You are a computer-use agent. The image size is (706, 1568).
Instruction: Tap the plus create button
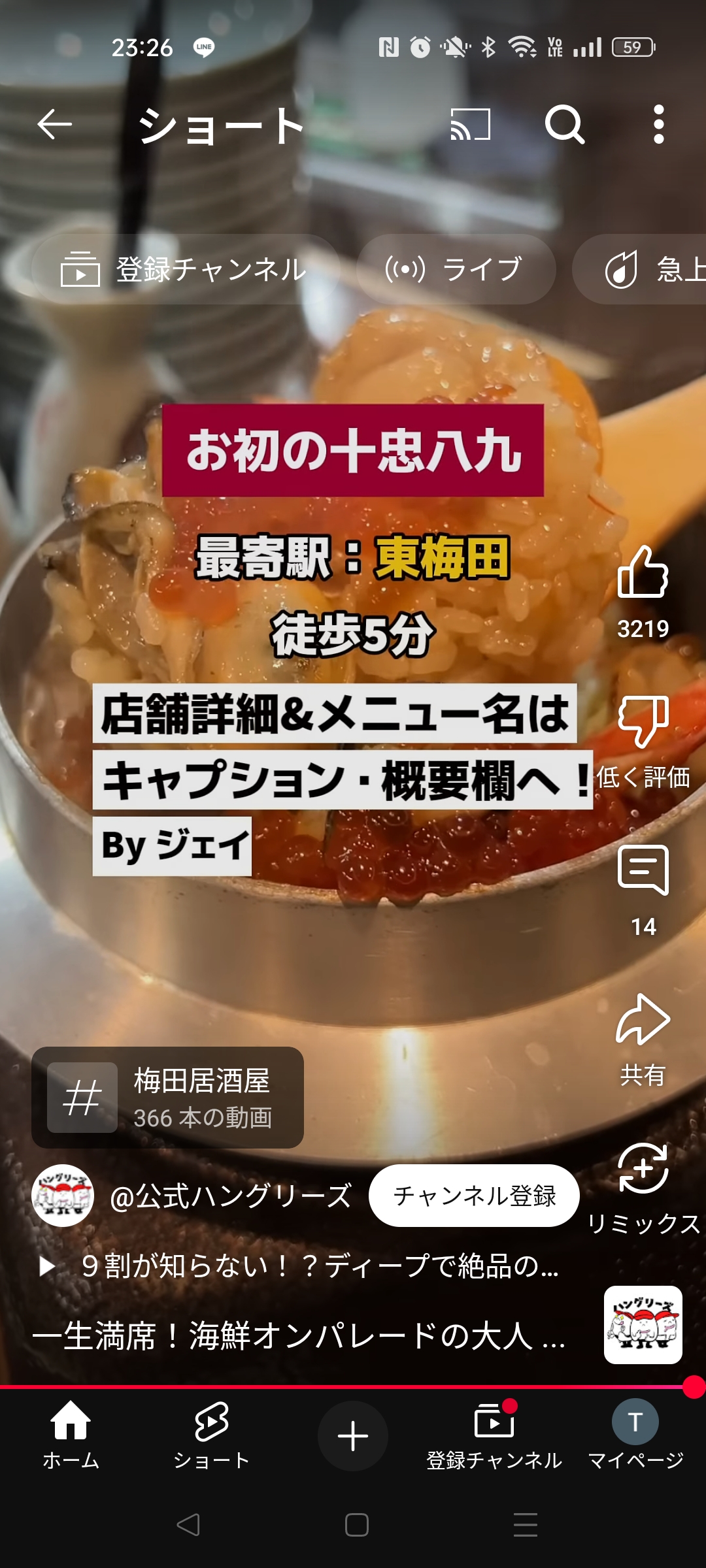[353, 1436]
